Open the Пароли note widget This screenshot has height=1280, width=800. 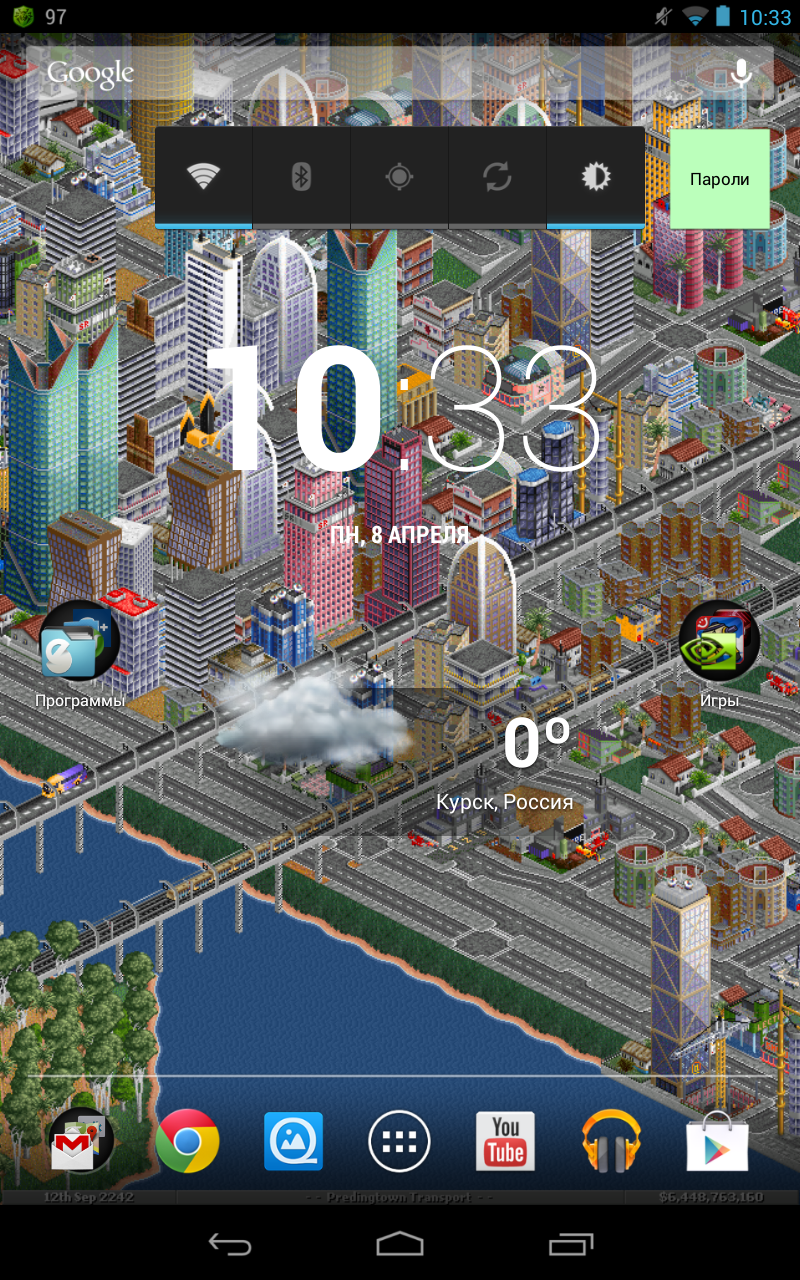(720, 179)
